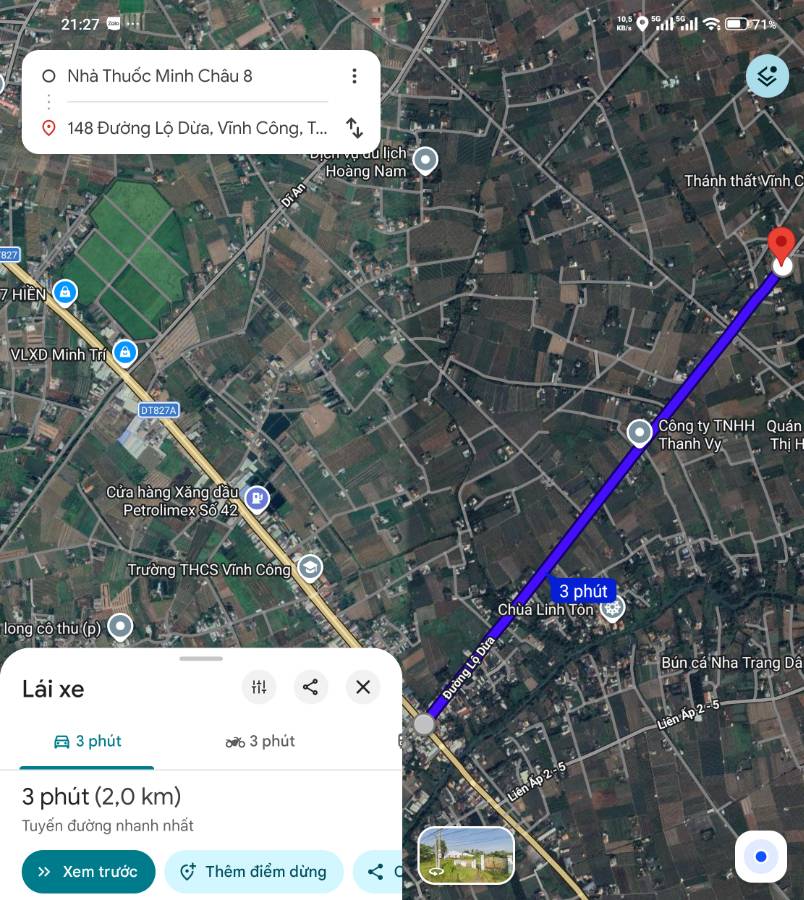Open VLXD Minh Trí place marker

[125, 352]
